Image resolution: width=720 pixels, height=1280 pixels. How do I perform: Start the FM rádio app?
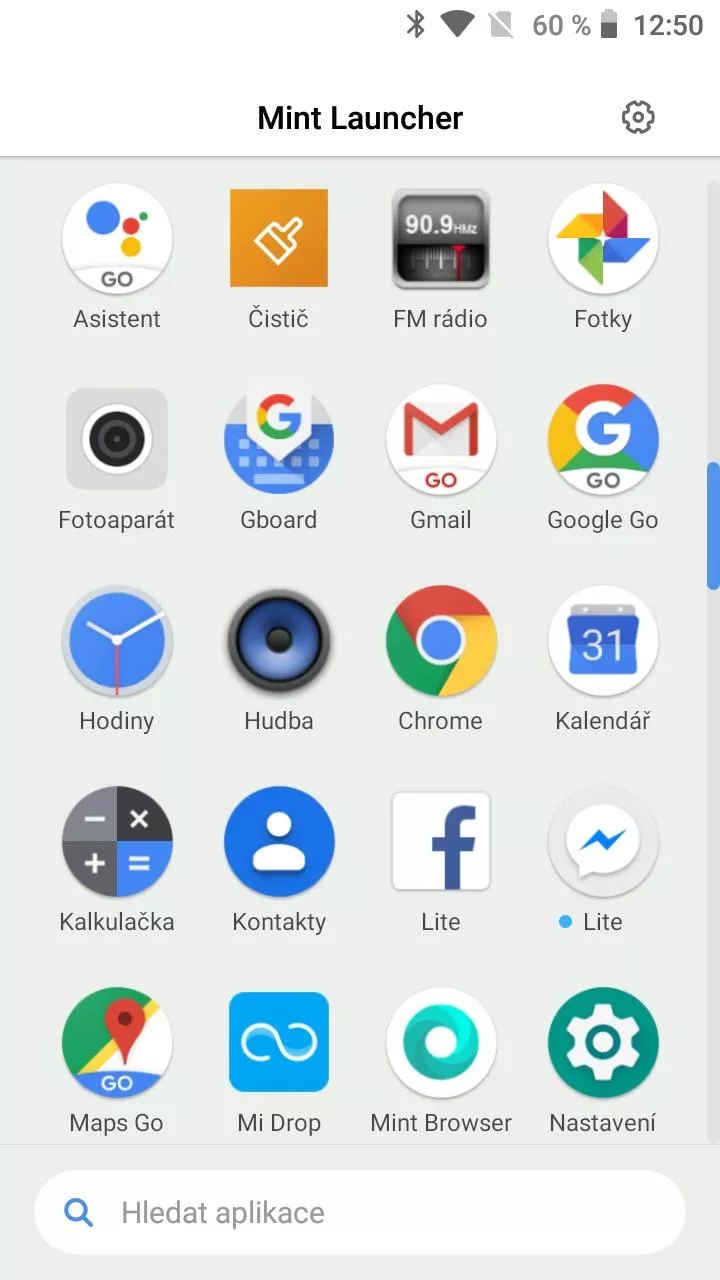(x=441, y=240)
